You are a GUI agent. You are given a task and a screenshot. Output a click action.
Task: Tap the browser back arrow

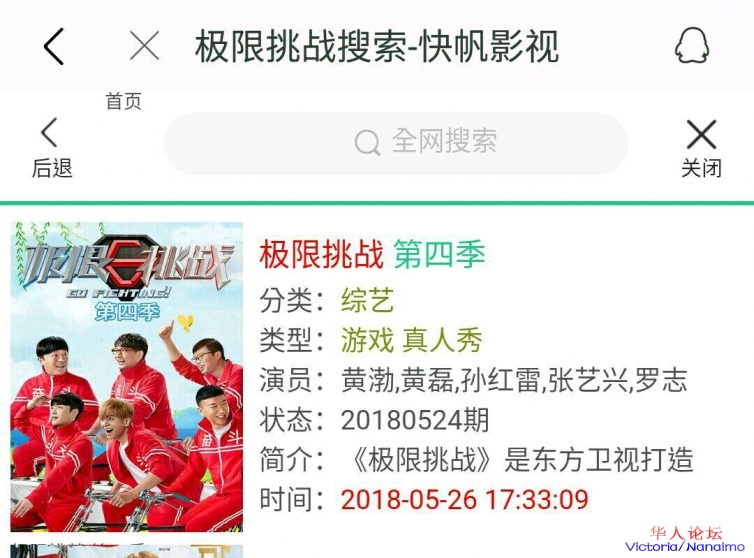click(x=54, y=46)
